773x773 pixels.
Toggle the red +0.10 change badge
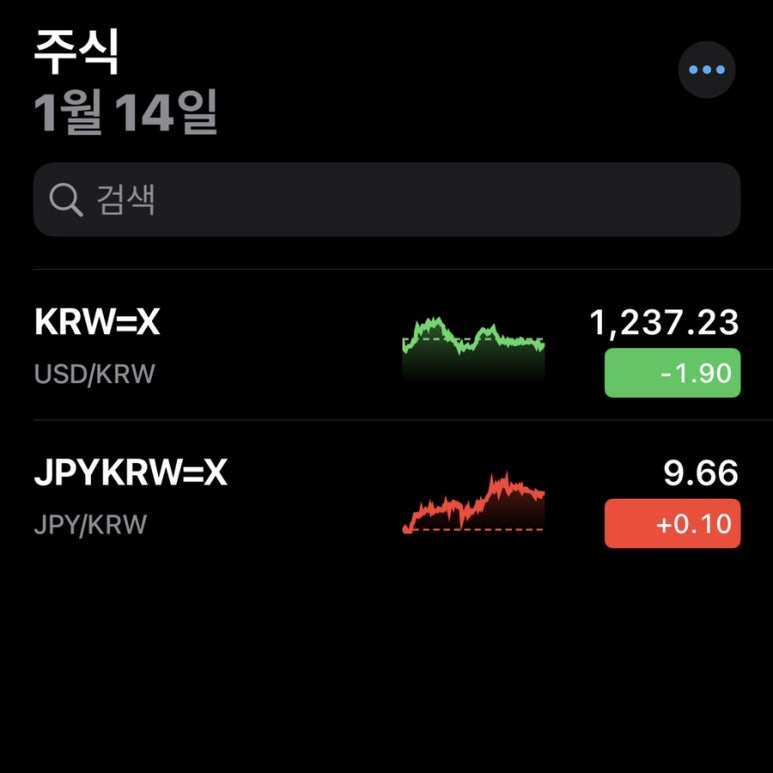(672, 524)
